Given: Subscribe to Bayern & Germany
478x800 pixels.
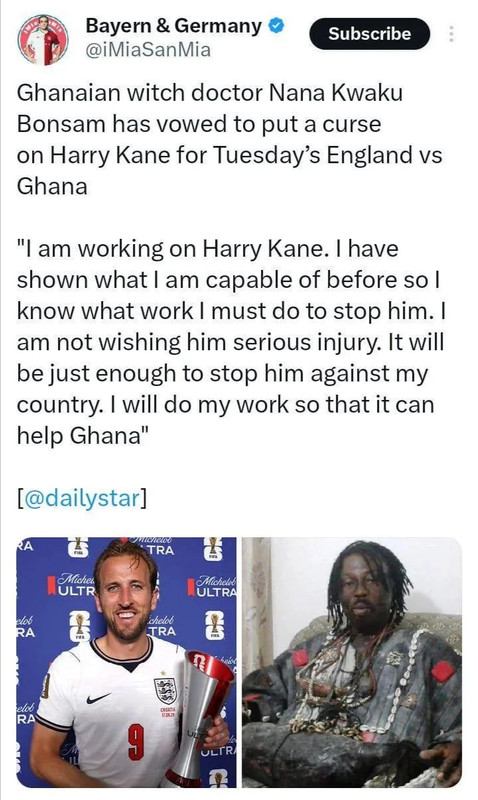Looking at the screenshot, I should (x=369, y=34).
